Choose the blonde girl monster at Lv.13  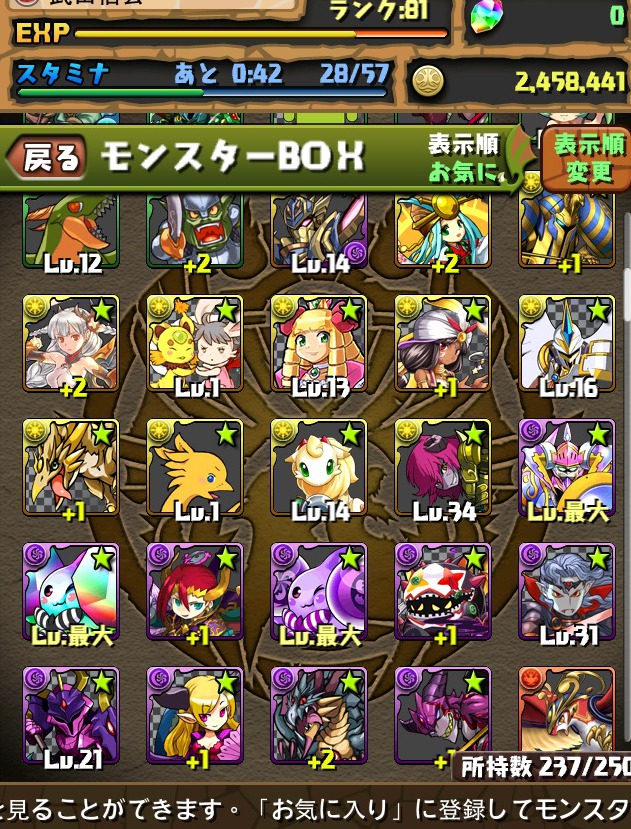tap(318, 344)
